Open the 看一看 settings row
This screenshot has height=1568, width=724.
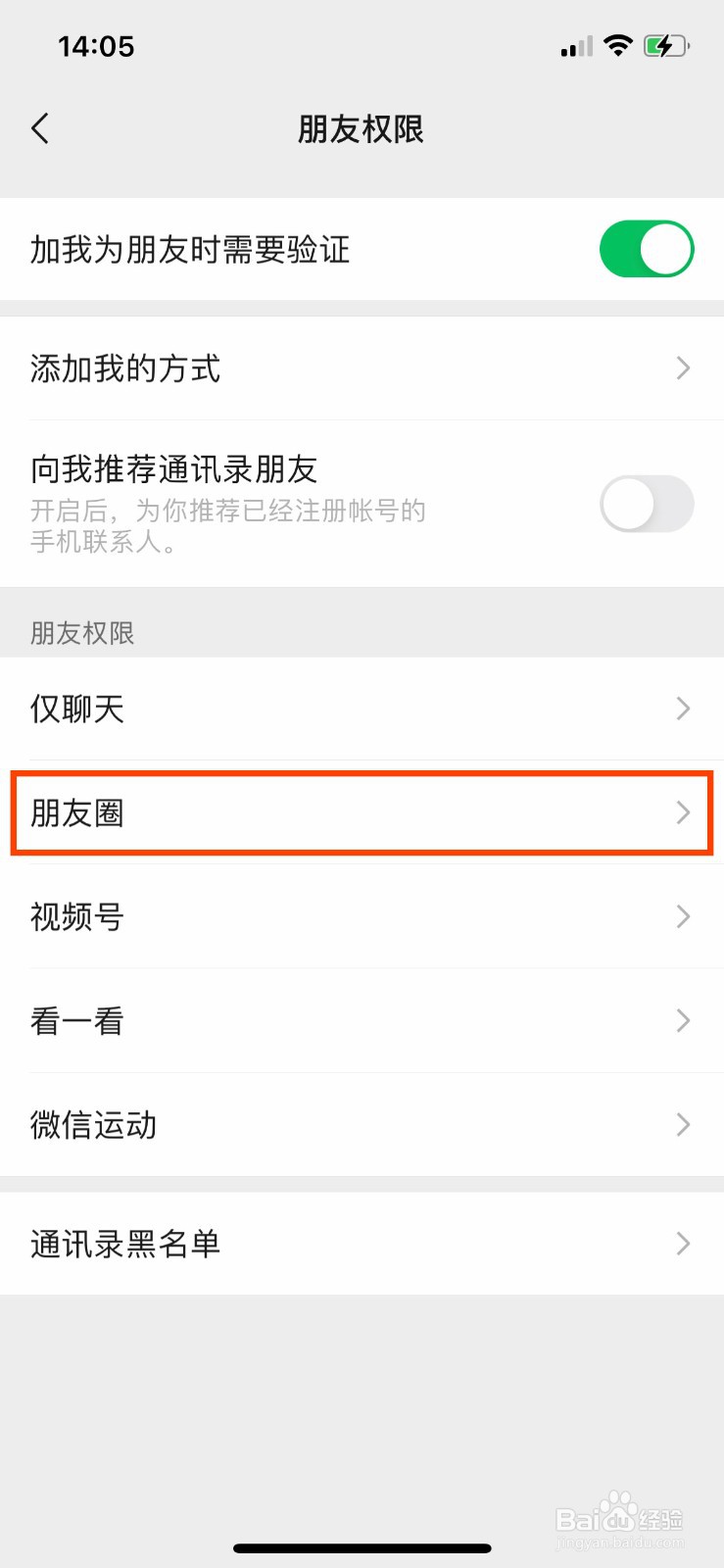(x=362, y=1020)
